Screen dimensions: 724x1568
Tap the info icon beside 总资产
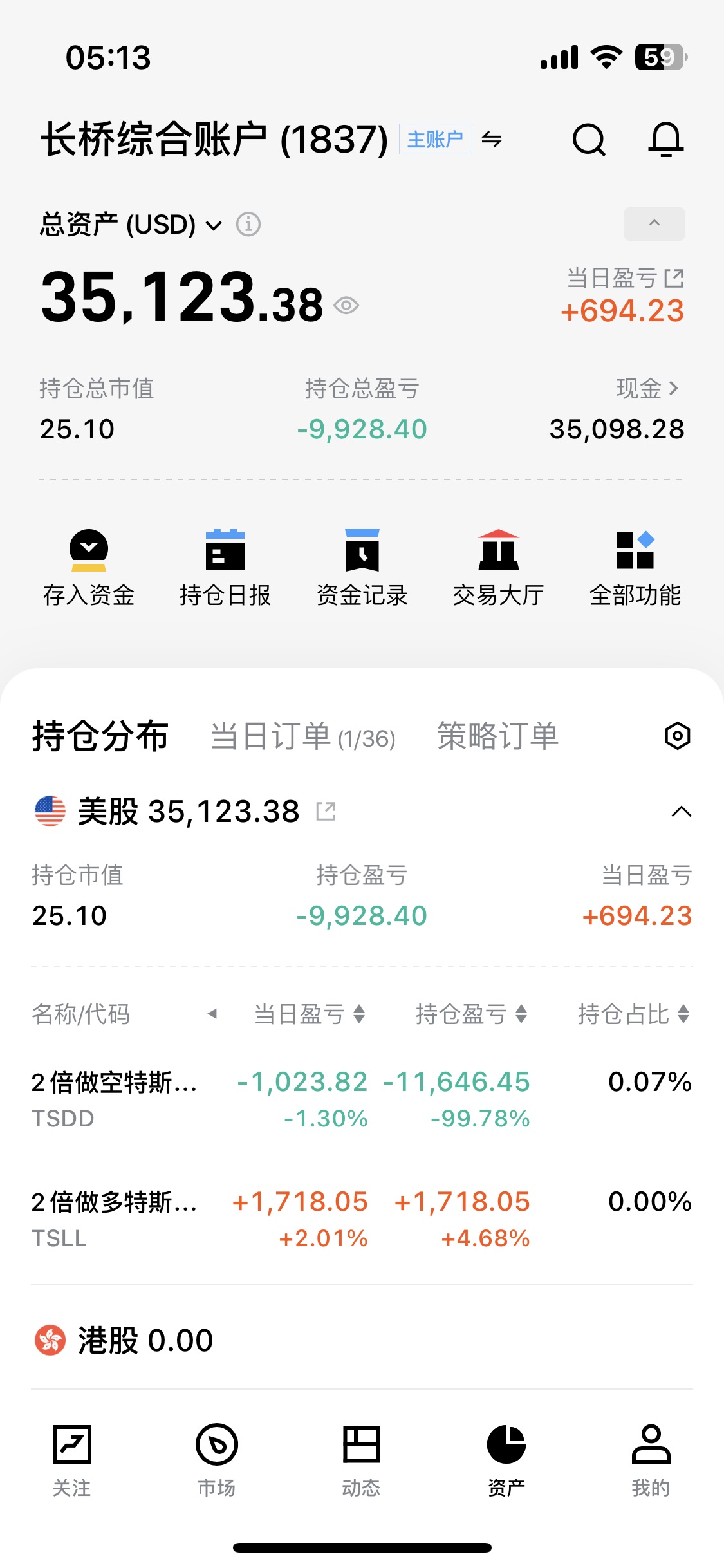[248, 225]
